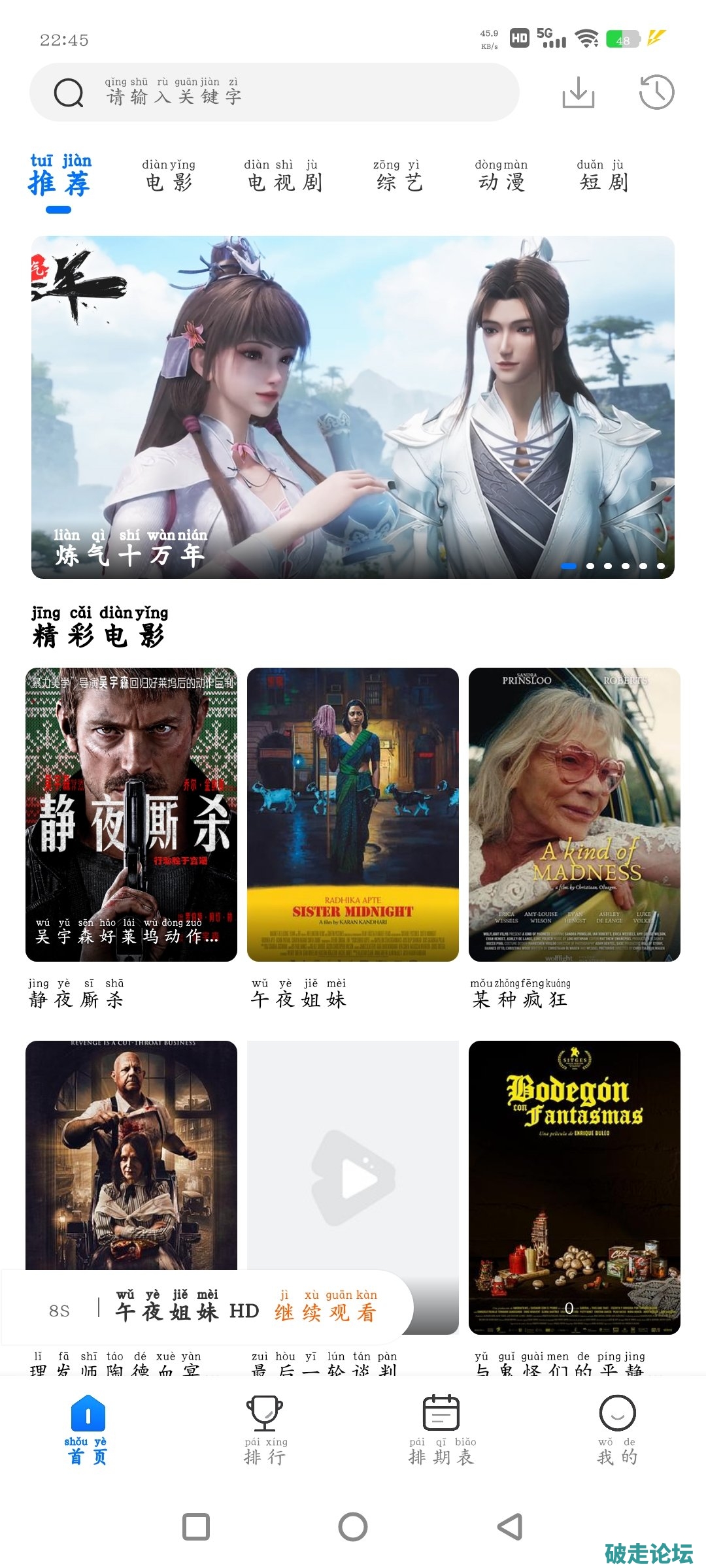Open the 短剧 tab

coord(603,176)
